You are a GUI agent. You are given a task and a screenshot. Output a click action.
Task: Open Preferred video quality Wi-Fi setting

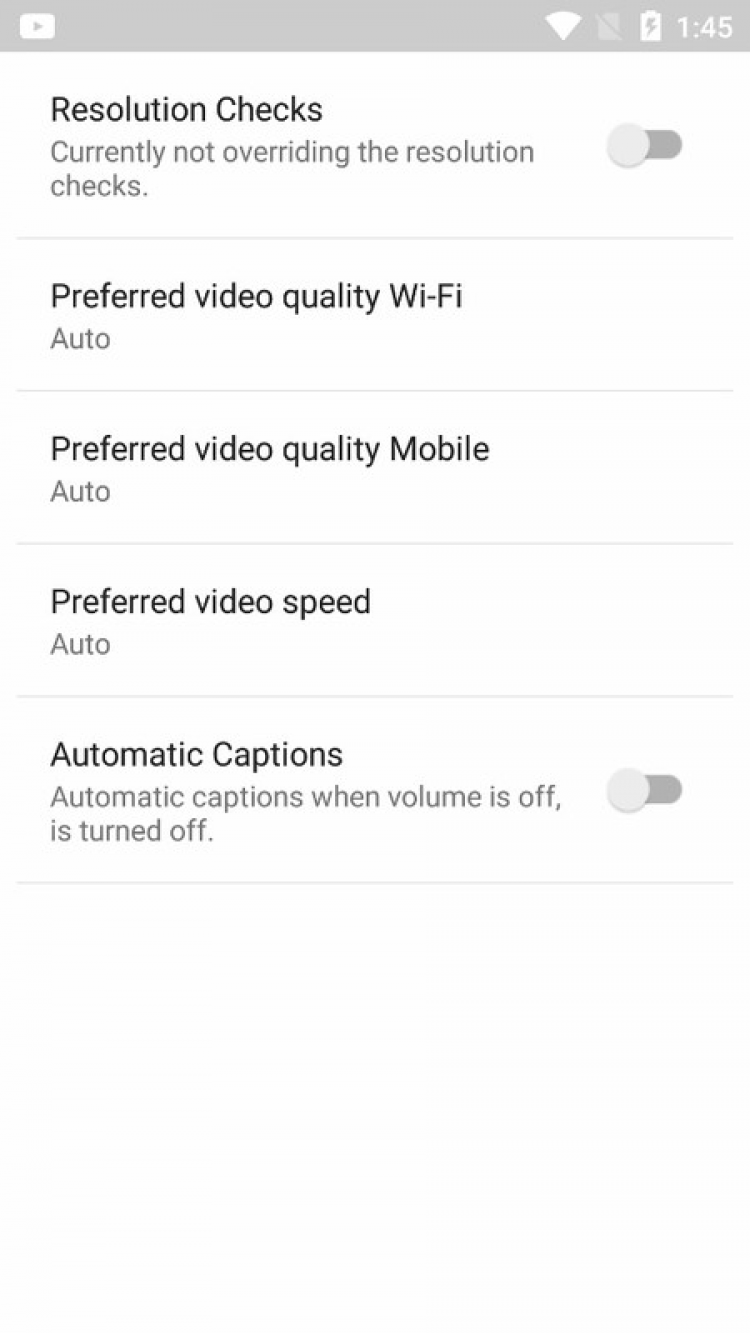256,314
